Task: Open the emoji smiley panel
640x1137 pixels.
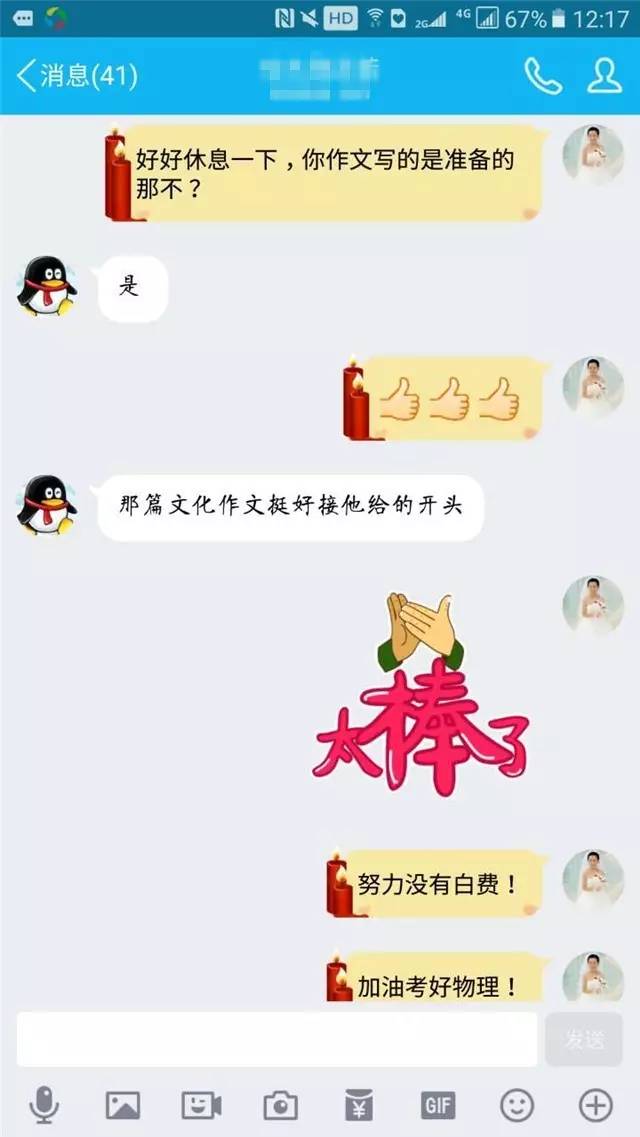Action: tap(517, 1104)
